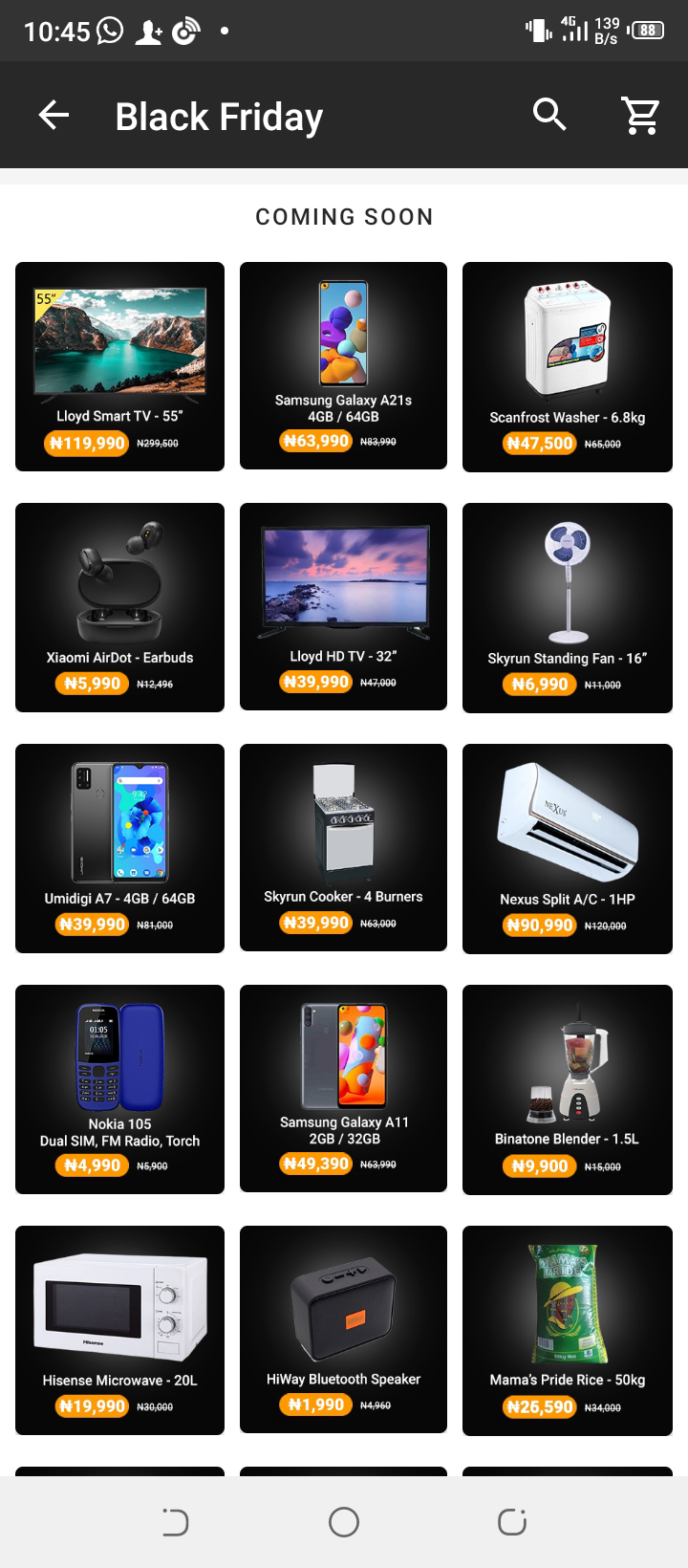Image resolution: width=688 pixels, height=1568 pixels.
Task: Tap the system home button
Action: coord(344,1522)
